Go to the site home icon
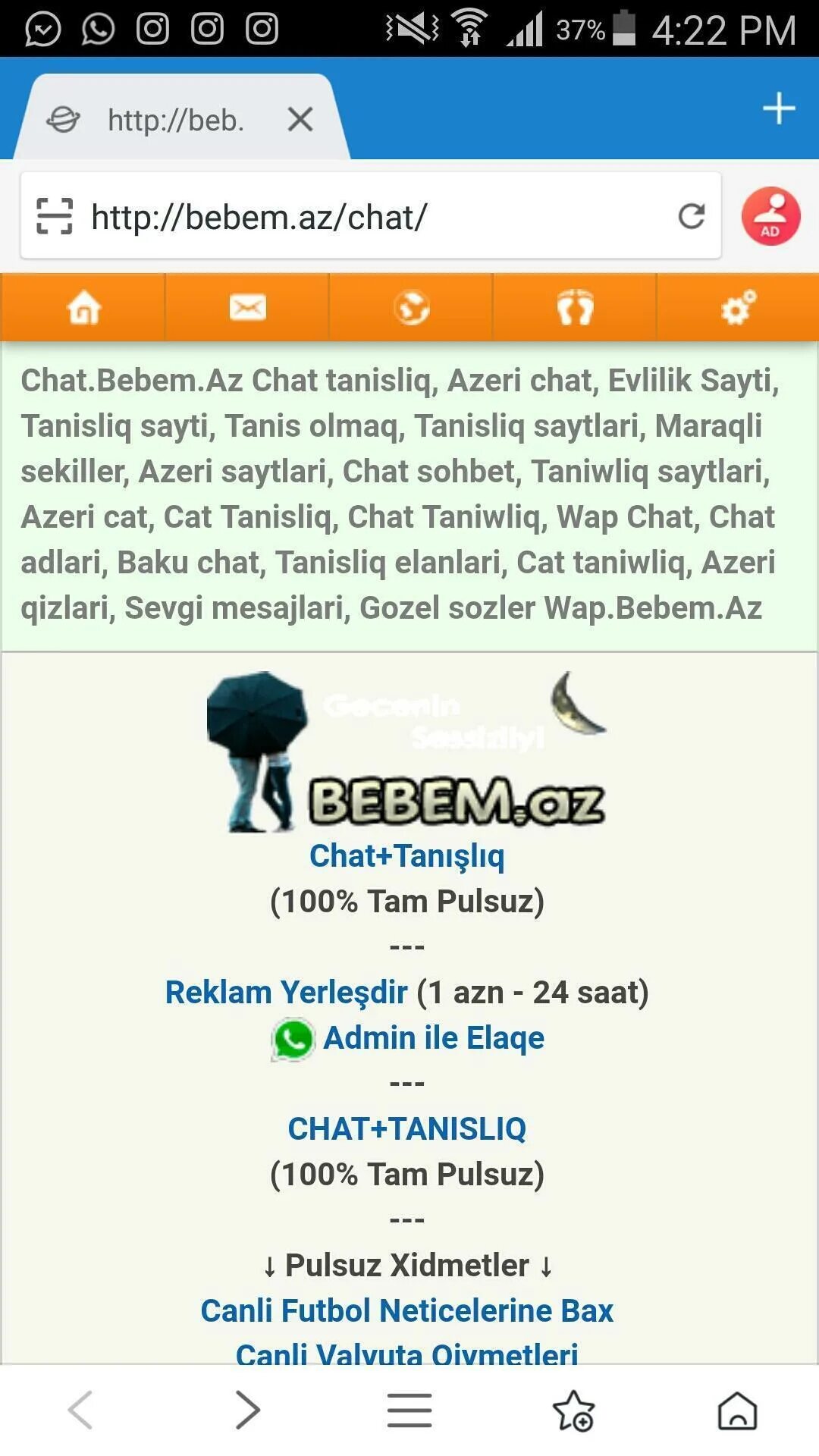The image size is (819, 1456). [x=83, y=308]
